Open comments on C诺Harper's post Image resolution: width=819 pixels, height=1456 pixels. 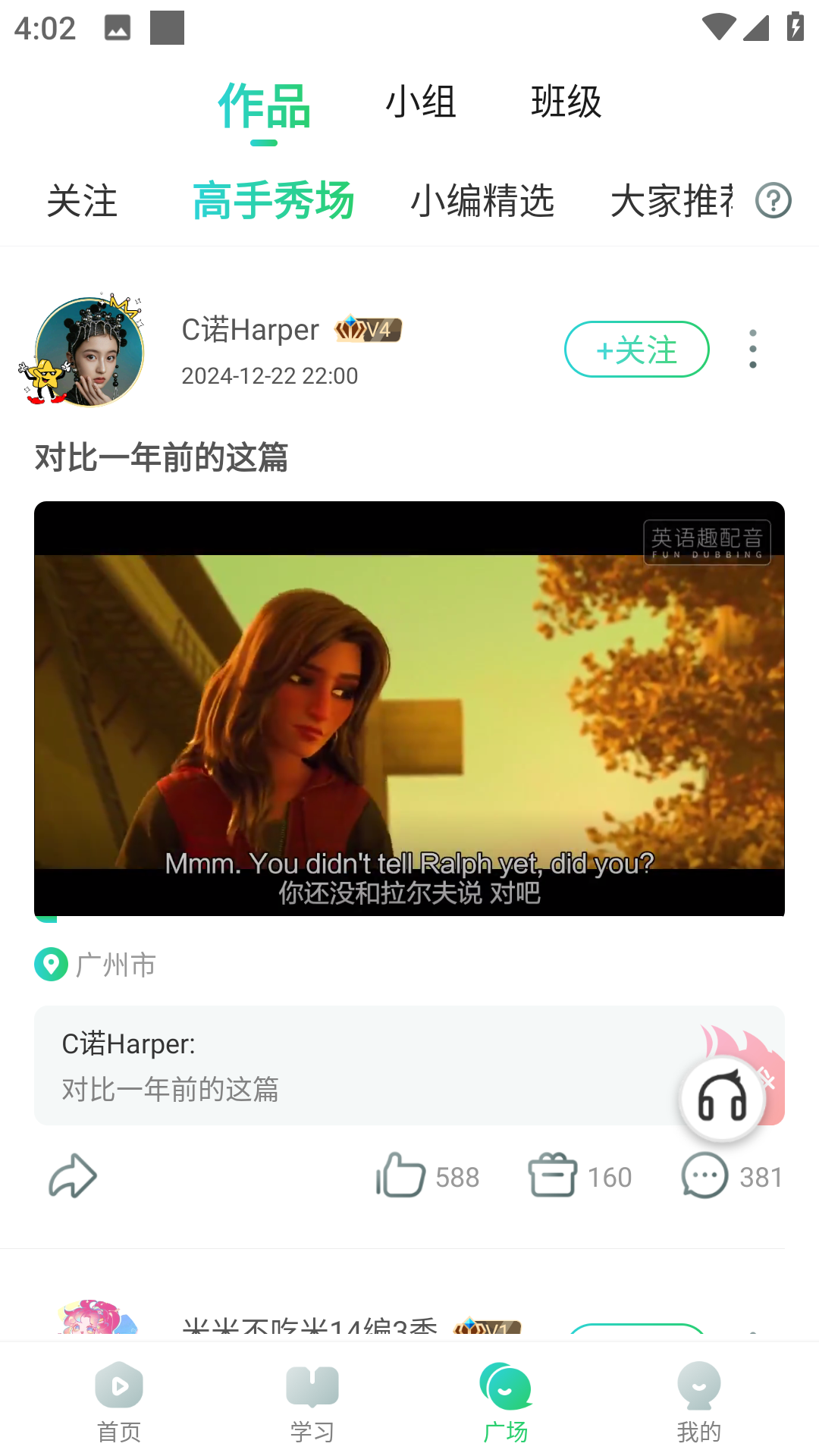[x=705, y=1176]
